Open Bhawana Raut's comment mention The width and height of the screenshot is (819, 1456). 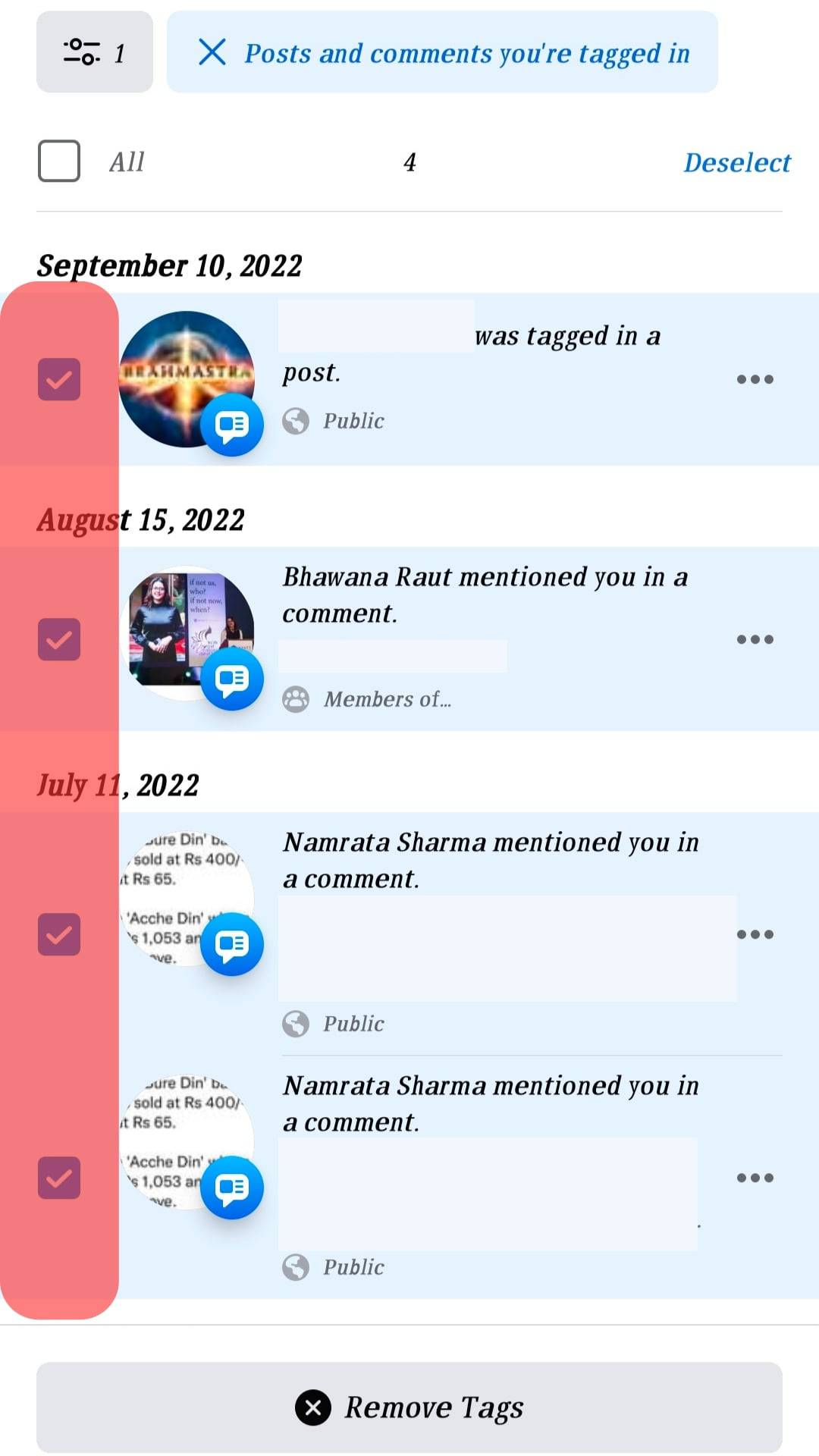[x=485, y=595]
